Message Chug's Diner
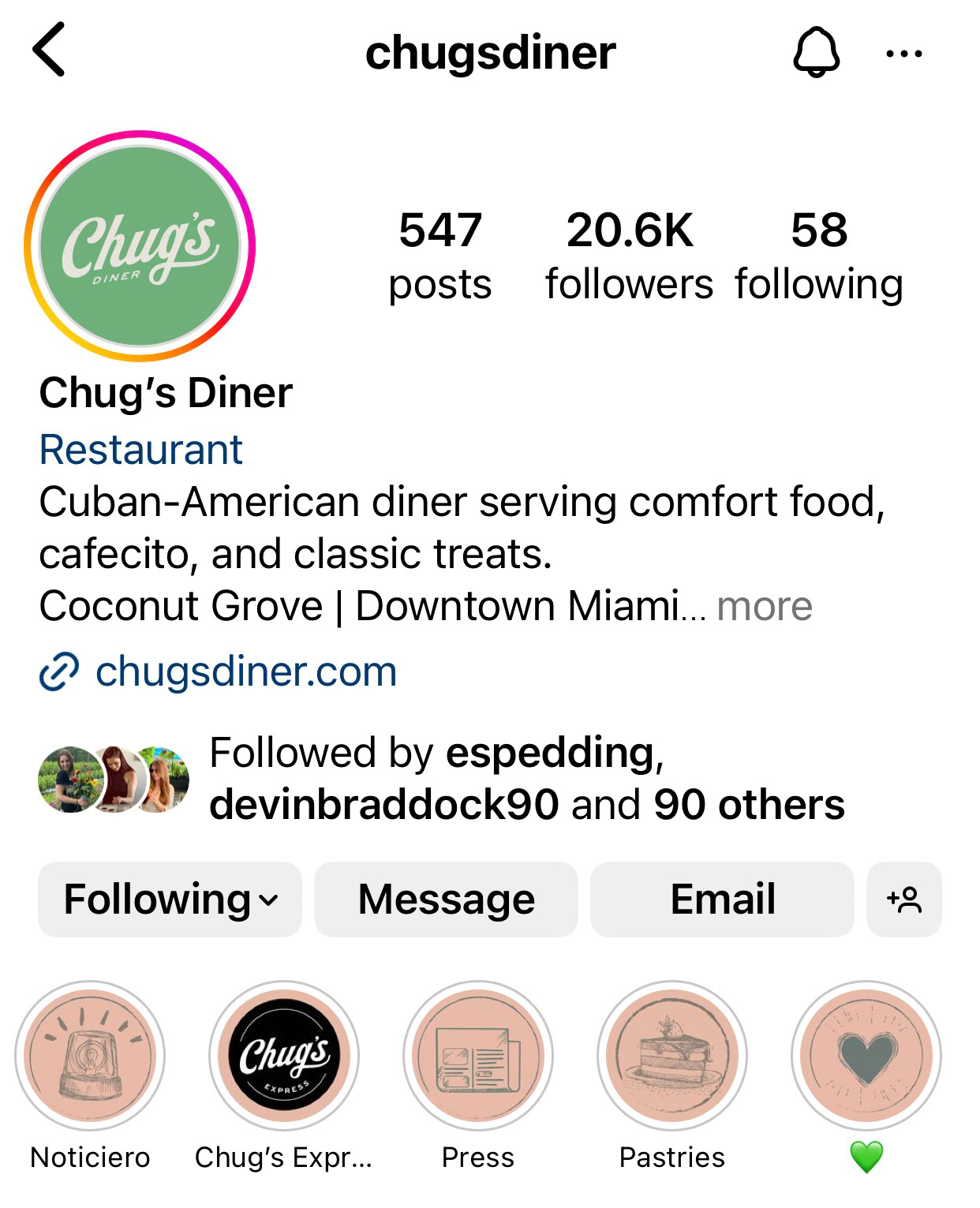 coord(446,899)
